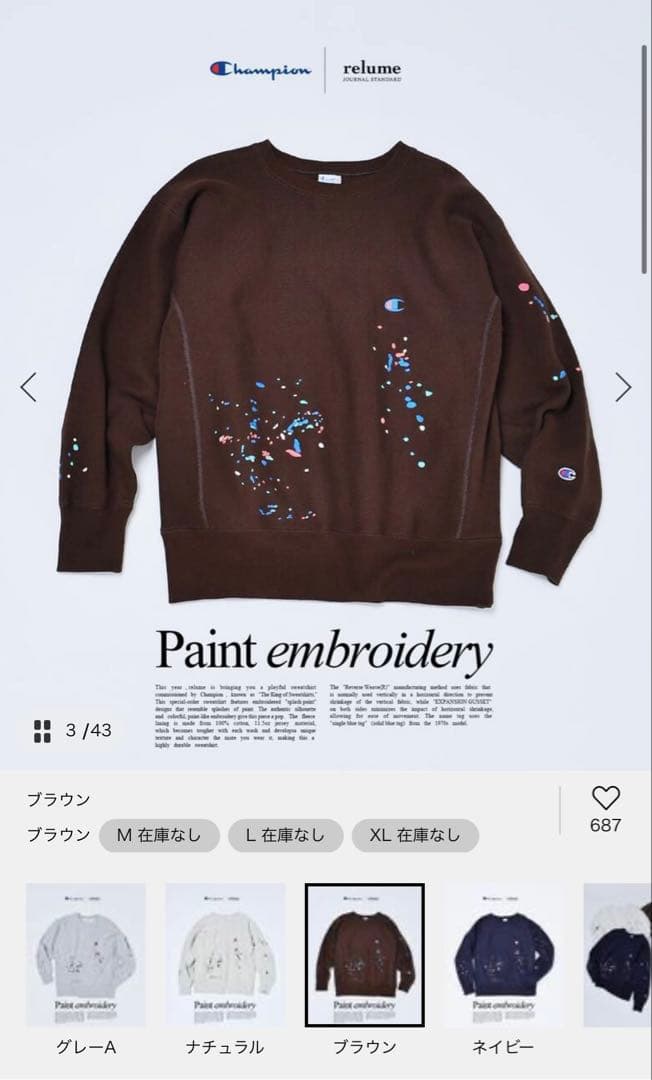The image size is (652, 1080).
Task: Select the M 在庫なし size chip
Action: click(159, 835)
